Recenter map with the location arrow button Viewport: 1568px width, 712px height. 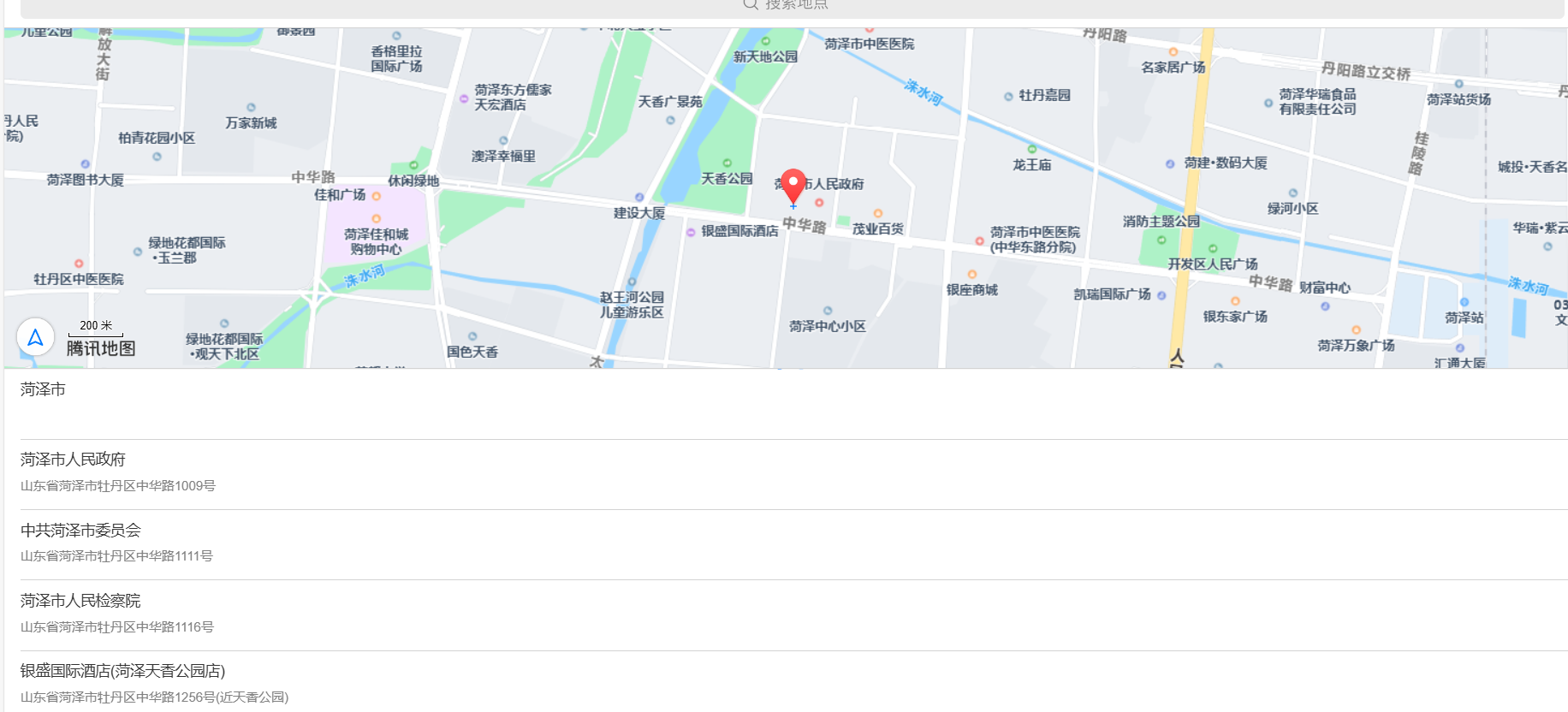click(x=35, y=338)
